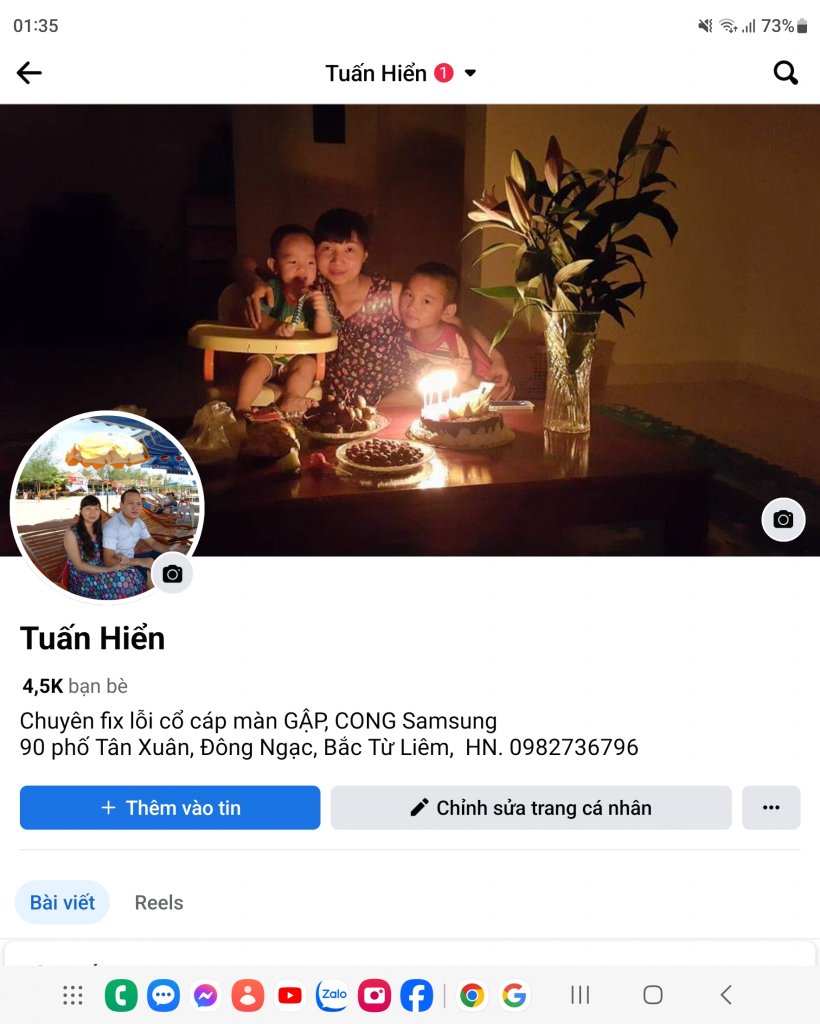View the 4,5K bạn bè friends list
The height and width of the screenshot is (1024, 820).
click(x=75, y=686)
